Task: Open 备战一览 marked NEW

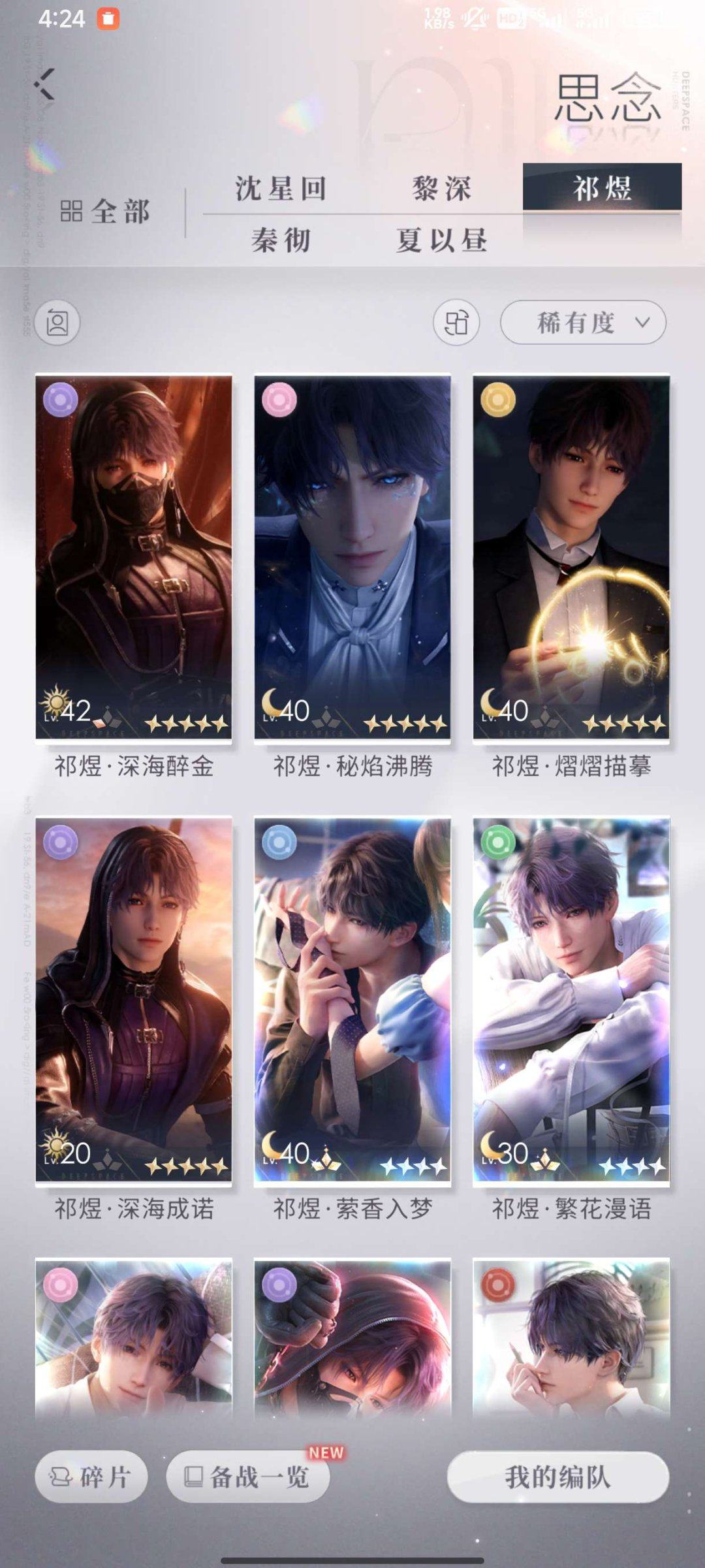Action: (x=248, y=1477)
